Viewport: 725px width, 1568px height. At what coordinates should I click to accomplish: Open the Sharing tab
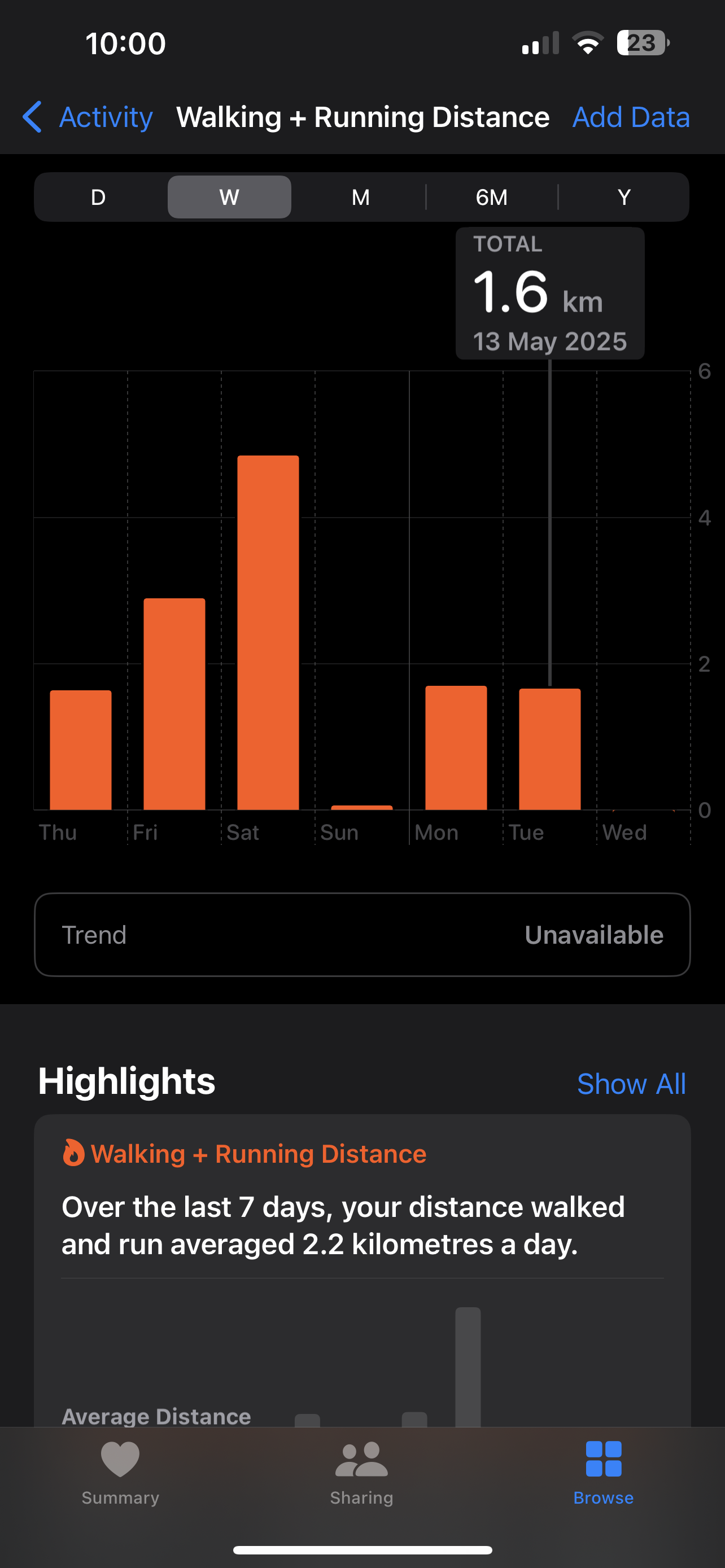pyautogui.click(x=361, y=1473)
